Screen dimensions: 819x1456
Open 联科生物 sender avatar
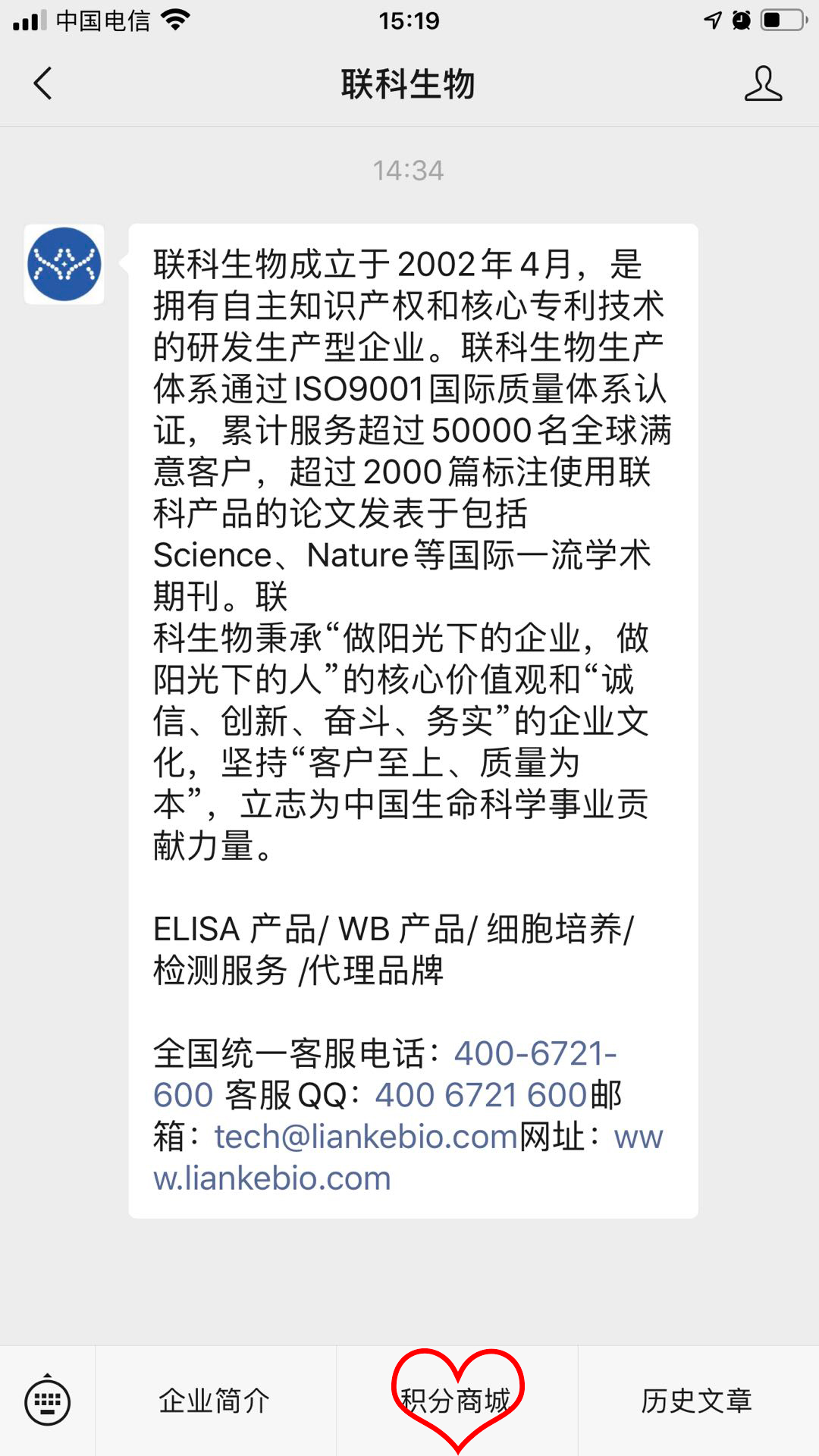pyautogui.click(x=64, y=265)
